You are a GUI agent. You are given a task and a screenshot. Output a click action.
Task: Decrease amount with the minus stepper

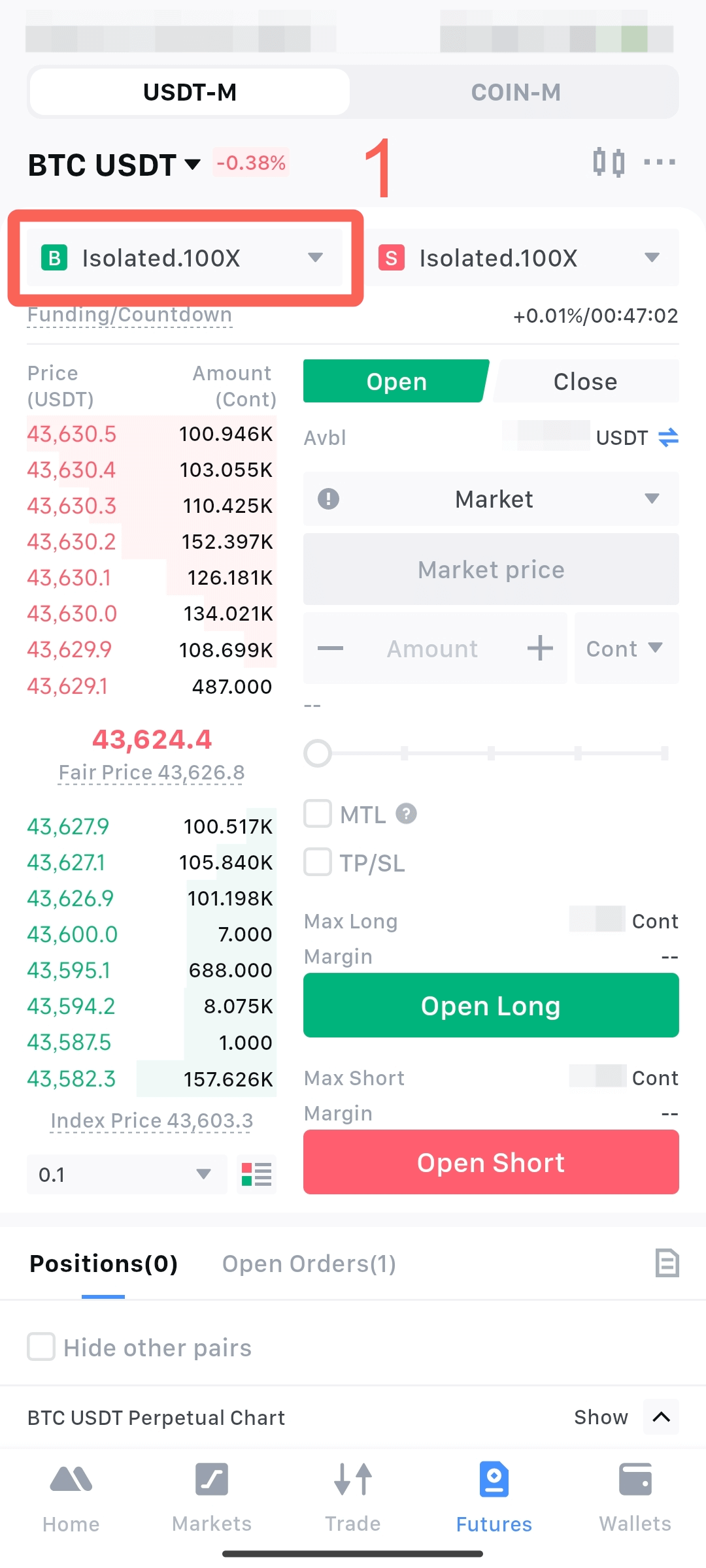click(x=330, y=648)
